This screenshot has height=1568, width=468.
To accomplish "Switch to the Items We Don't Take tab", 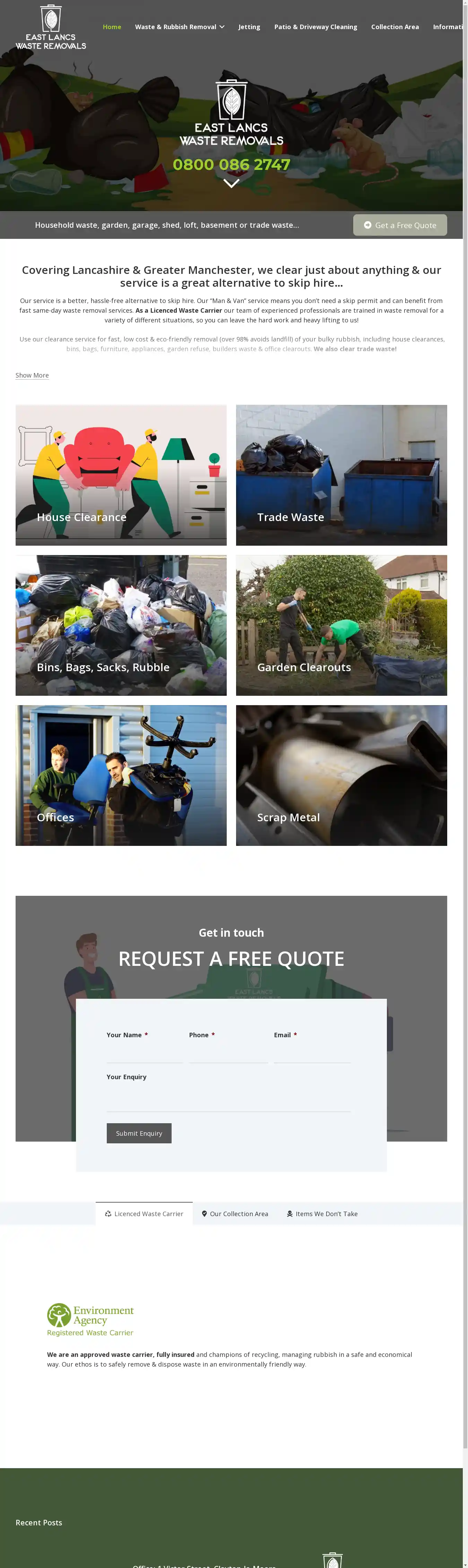I will pos(322,1214).
